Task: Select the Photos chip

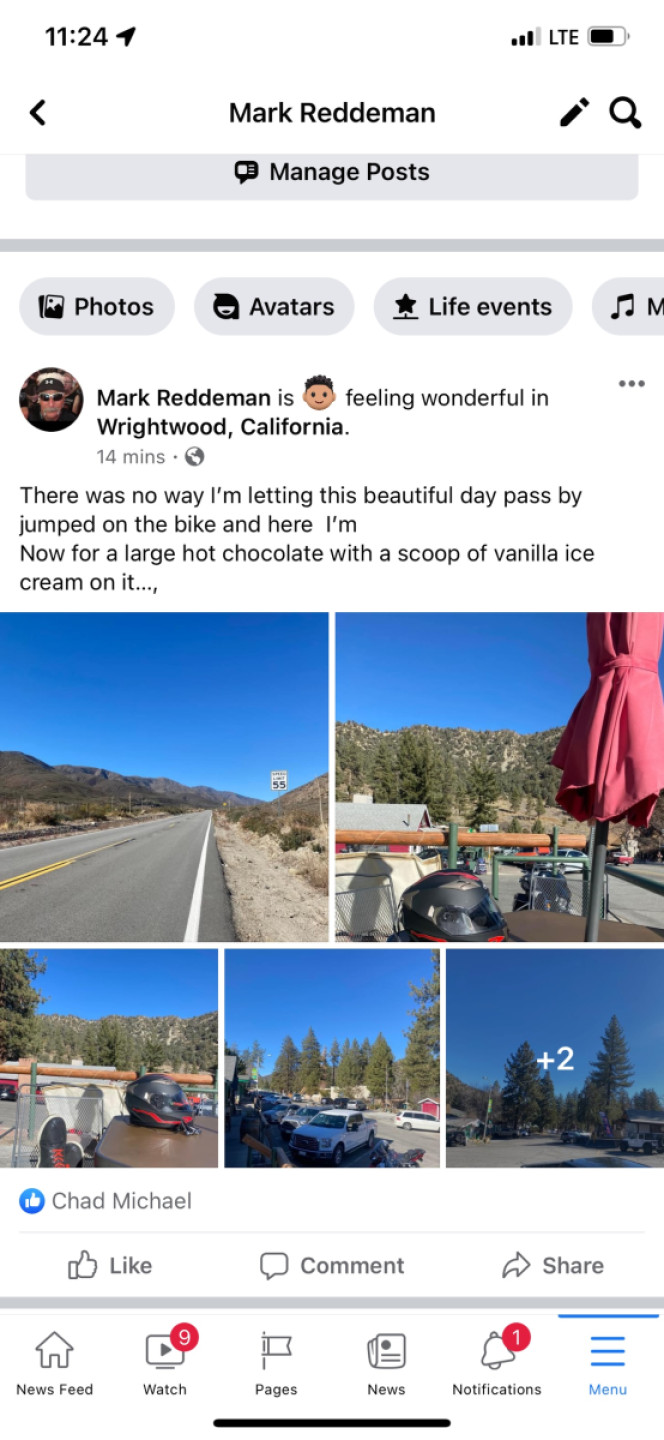Action: click(97, 306)
